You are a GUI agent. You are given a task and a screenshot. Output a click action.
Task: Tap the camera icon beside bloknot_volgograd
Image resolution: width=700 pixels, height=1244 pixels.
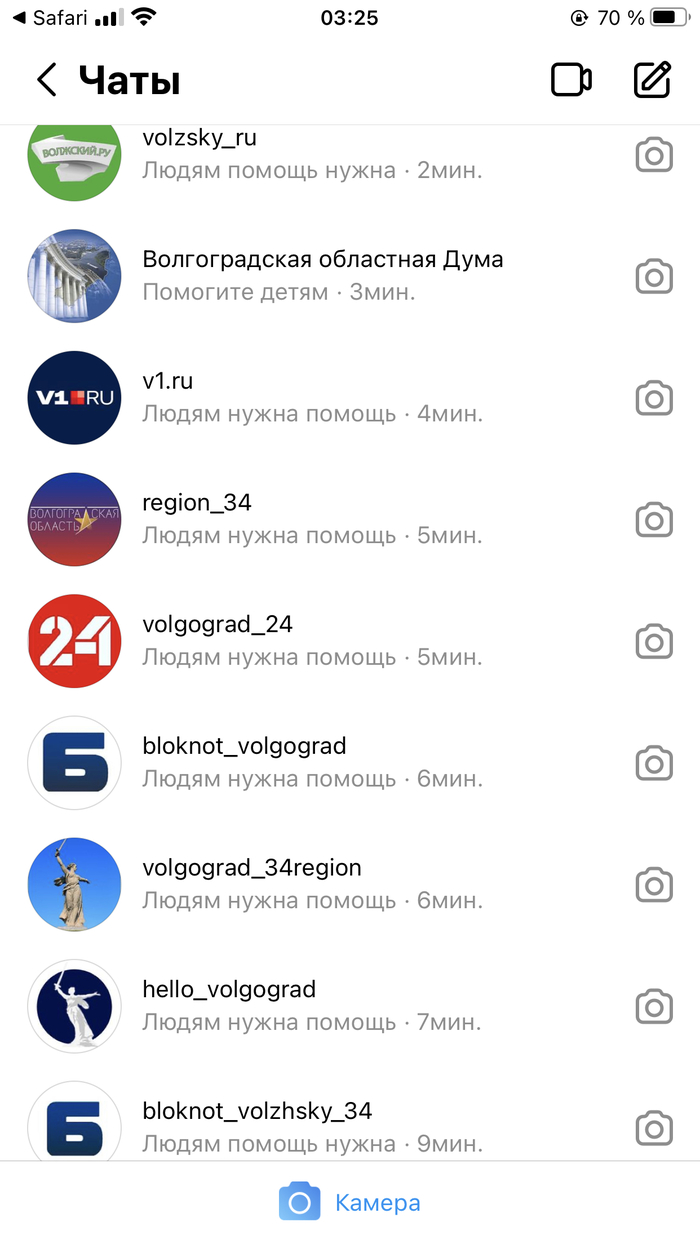[654, 764]
